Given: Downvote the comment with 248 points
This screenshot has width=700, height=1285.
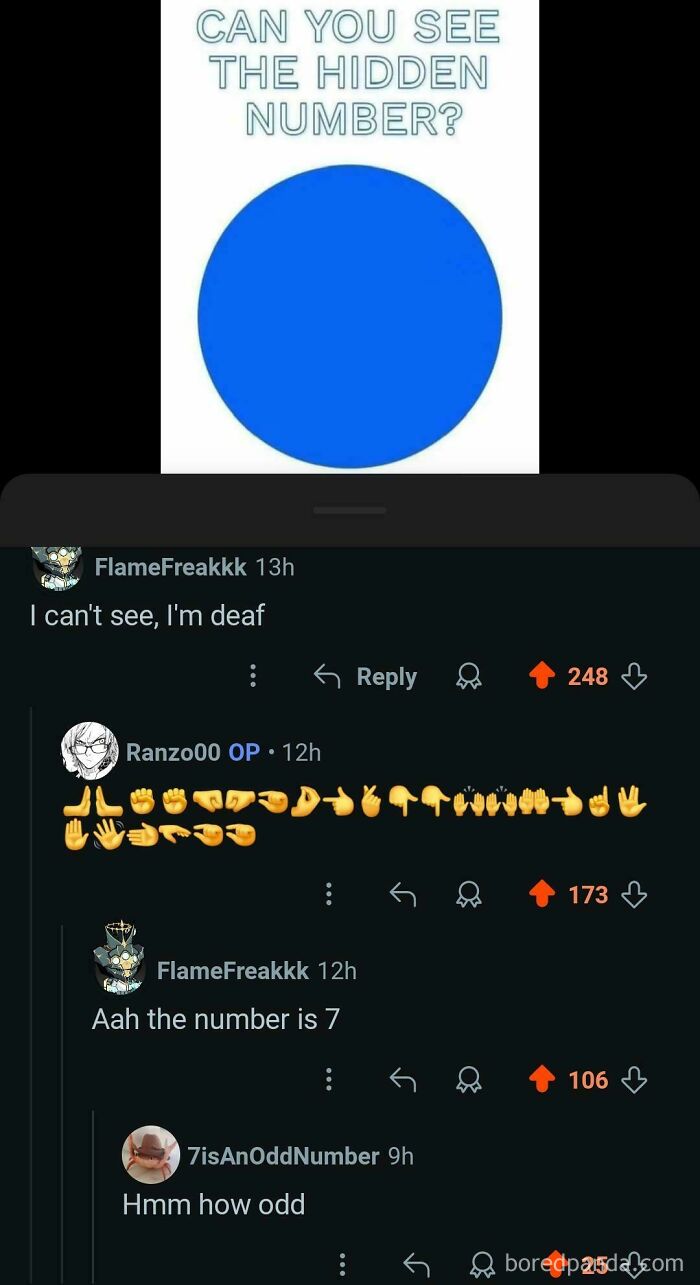Looking at the screenshot, I should click(634, 677).
